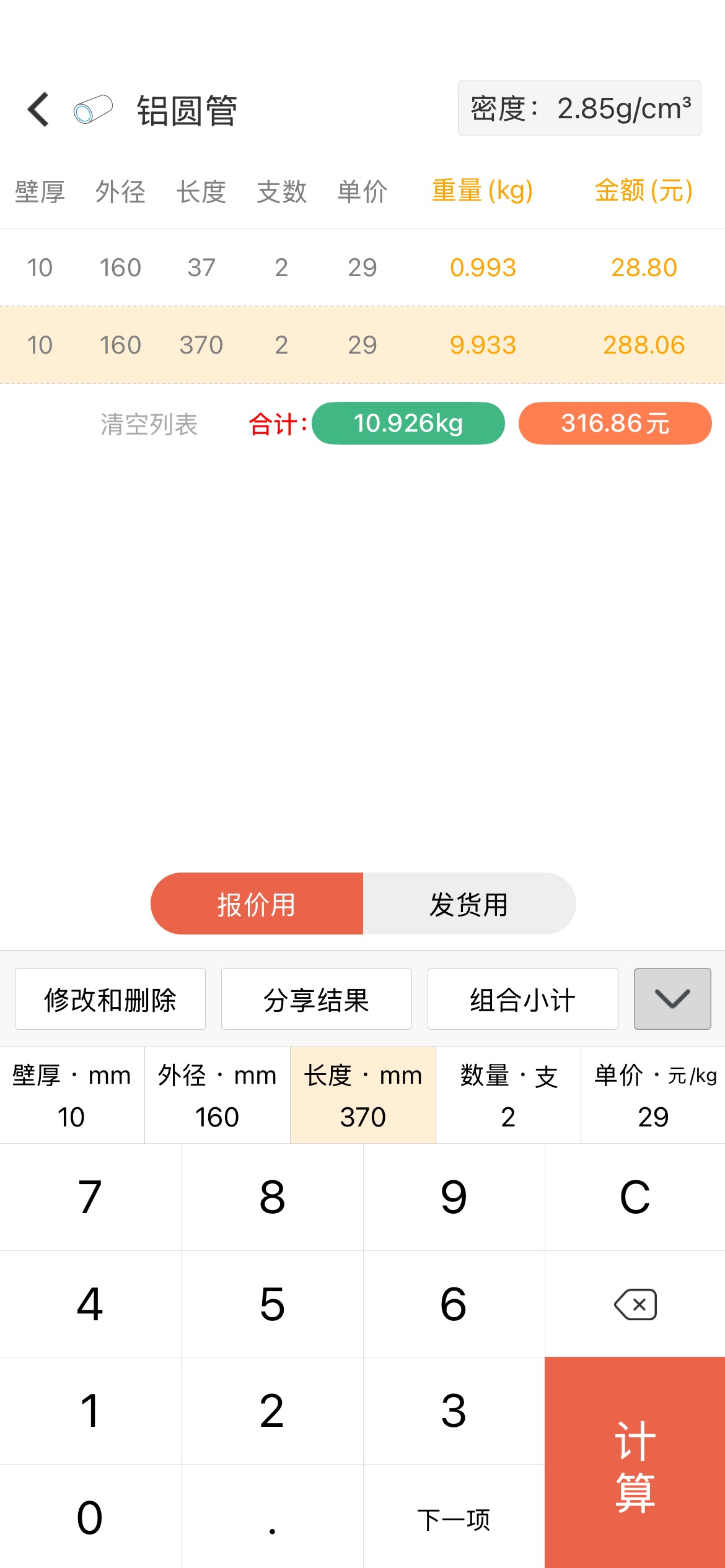Screen dimensions: 725x1568
Task: Select the 数量 支 input field
Action: pos(508,1095)
